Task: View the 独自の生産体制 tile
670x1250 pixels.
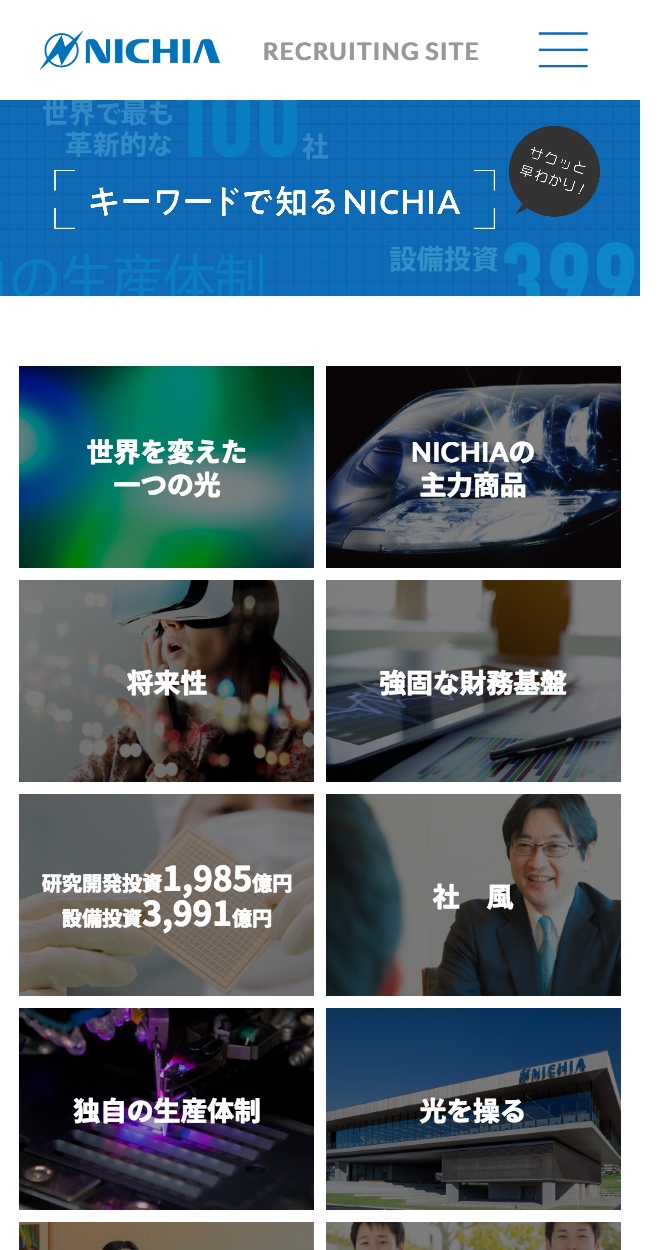Action: coord(166,1109)
